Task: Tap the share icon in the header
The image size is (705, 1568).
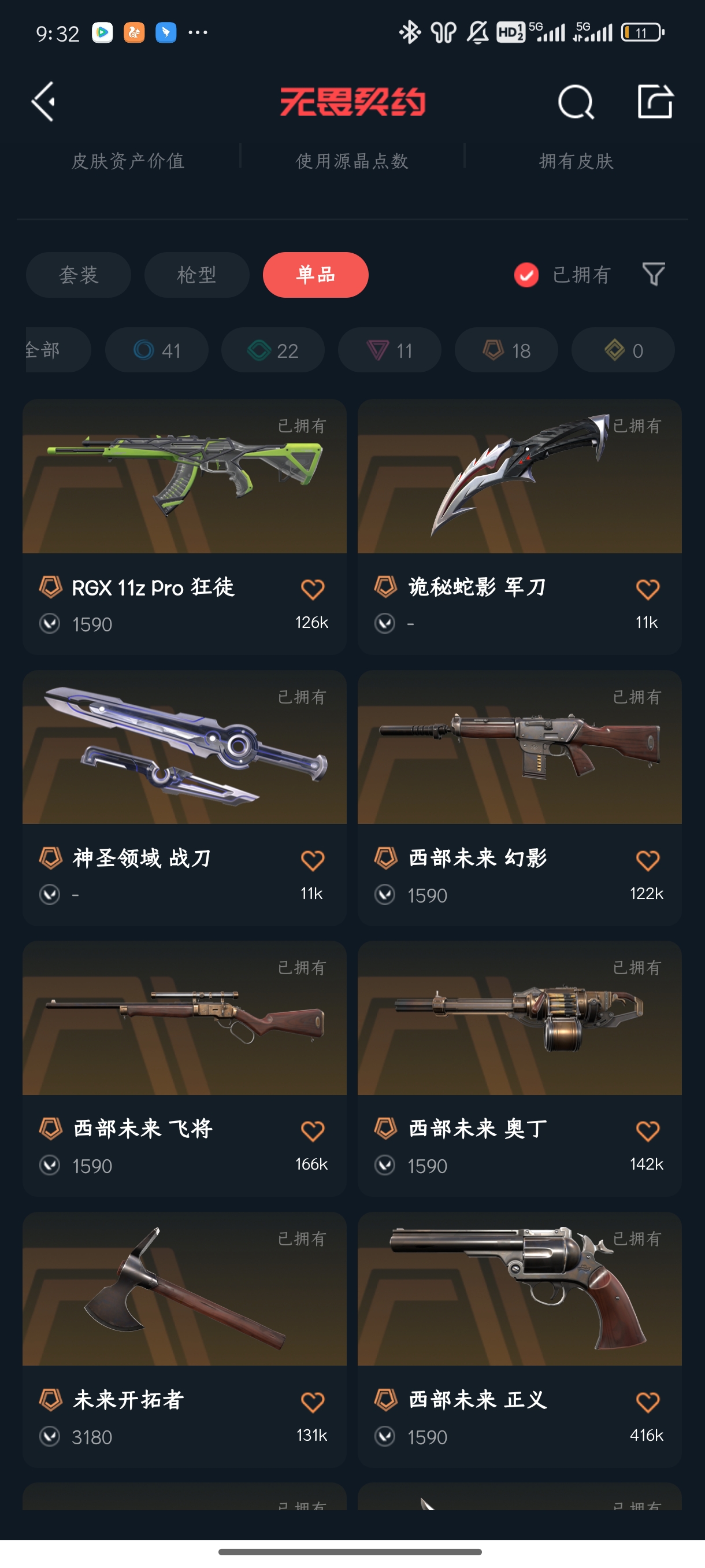Action: click(655, 102)
